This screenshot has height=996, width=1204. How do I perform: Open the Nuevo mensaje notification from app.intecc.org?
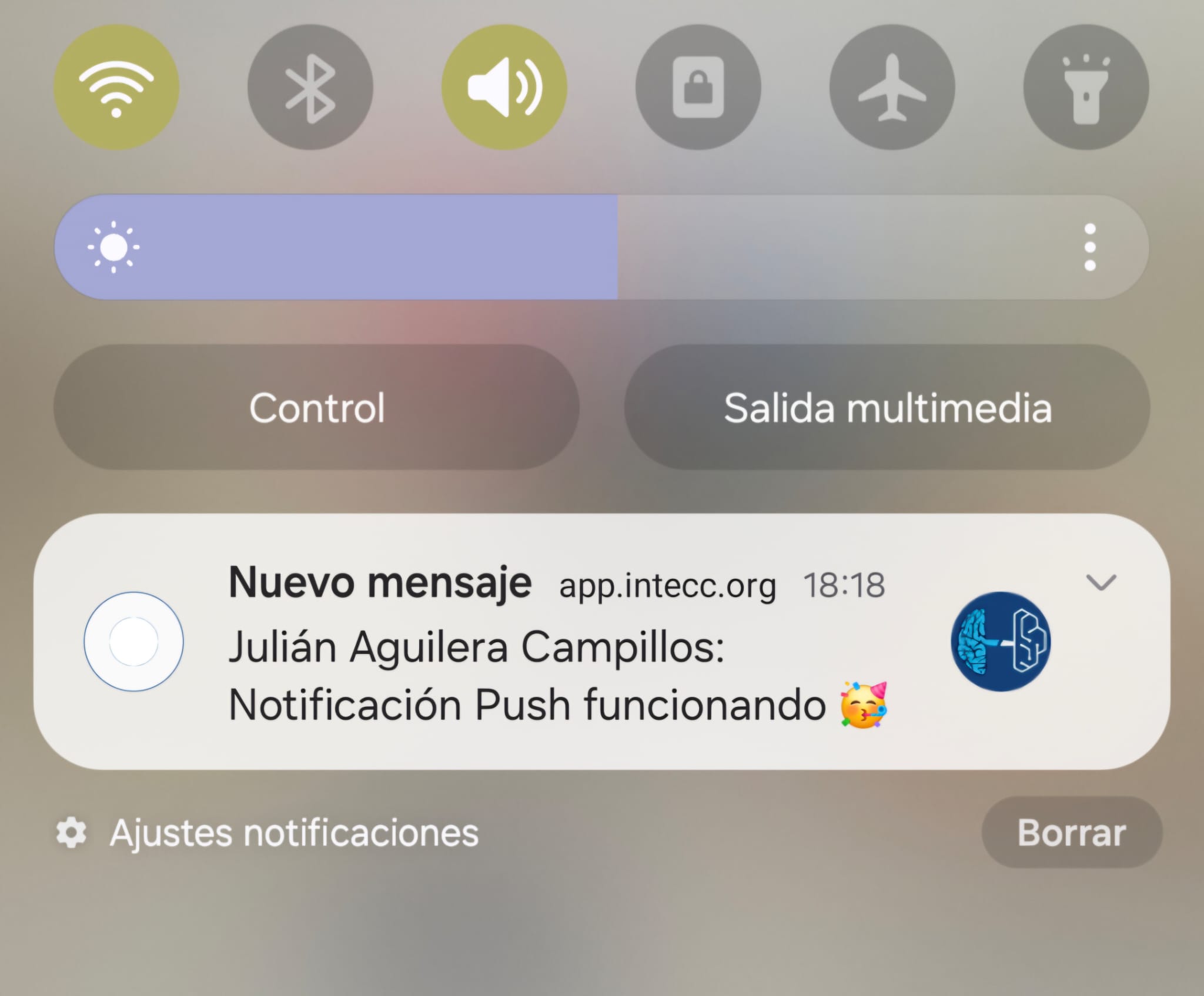pyautogui.click(x=529, y=646)
